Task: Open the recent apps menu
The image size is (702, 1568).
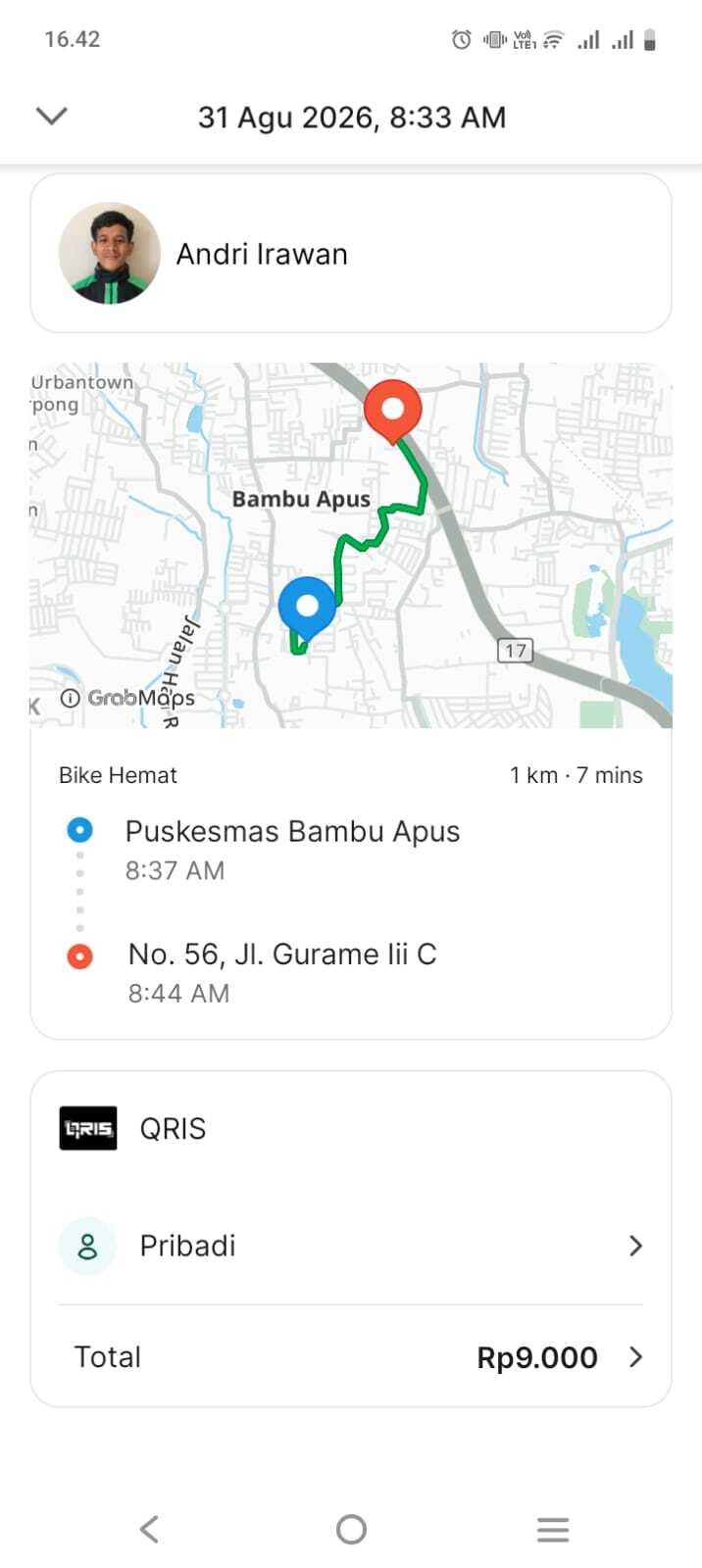Action: 553,1529
